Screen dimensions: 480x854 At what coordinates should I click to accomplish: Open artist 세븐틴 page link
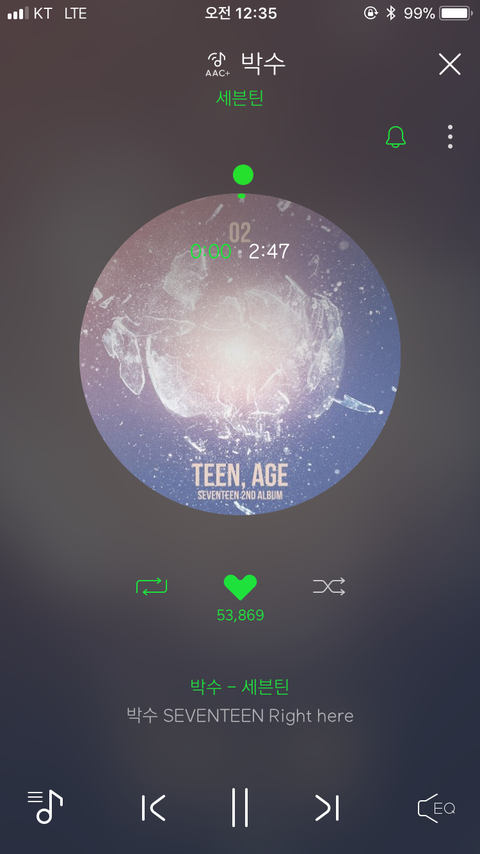point(240,99)
